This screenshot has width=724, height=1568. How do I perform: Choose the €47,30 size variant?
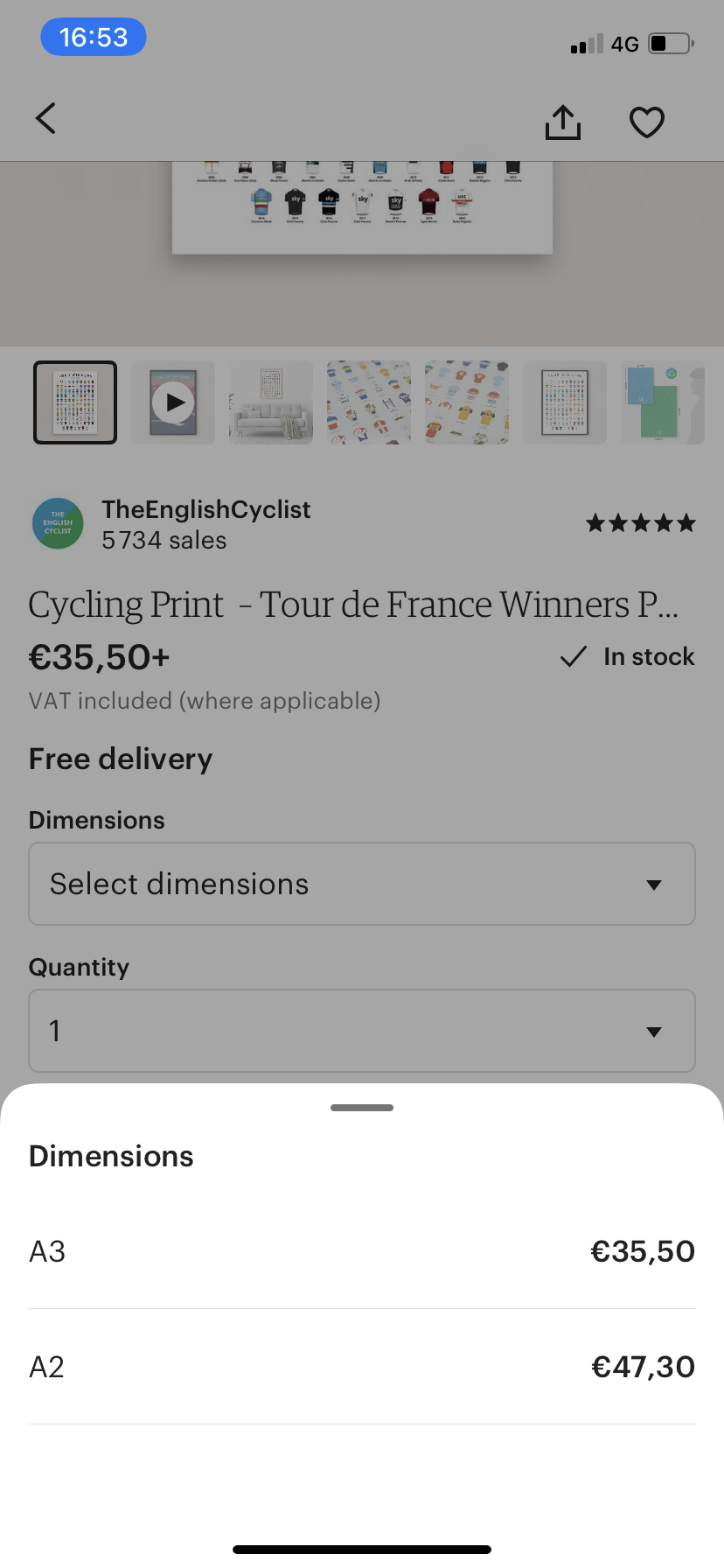[x=644, y=1366]
